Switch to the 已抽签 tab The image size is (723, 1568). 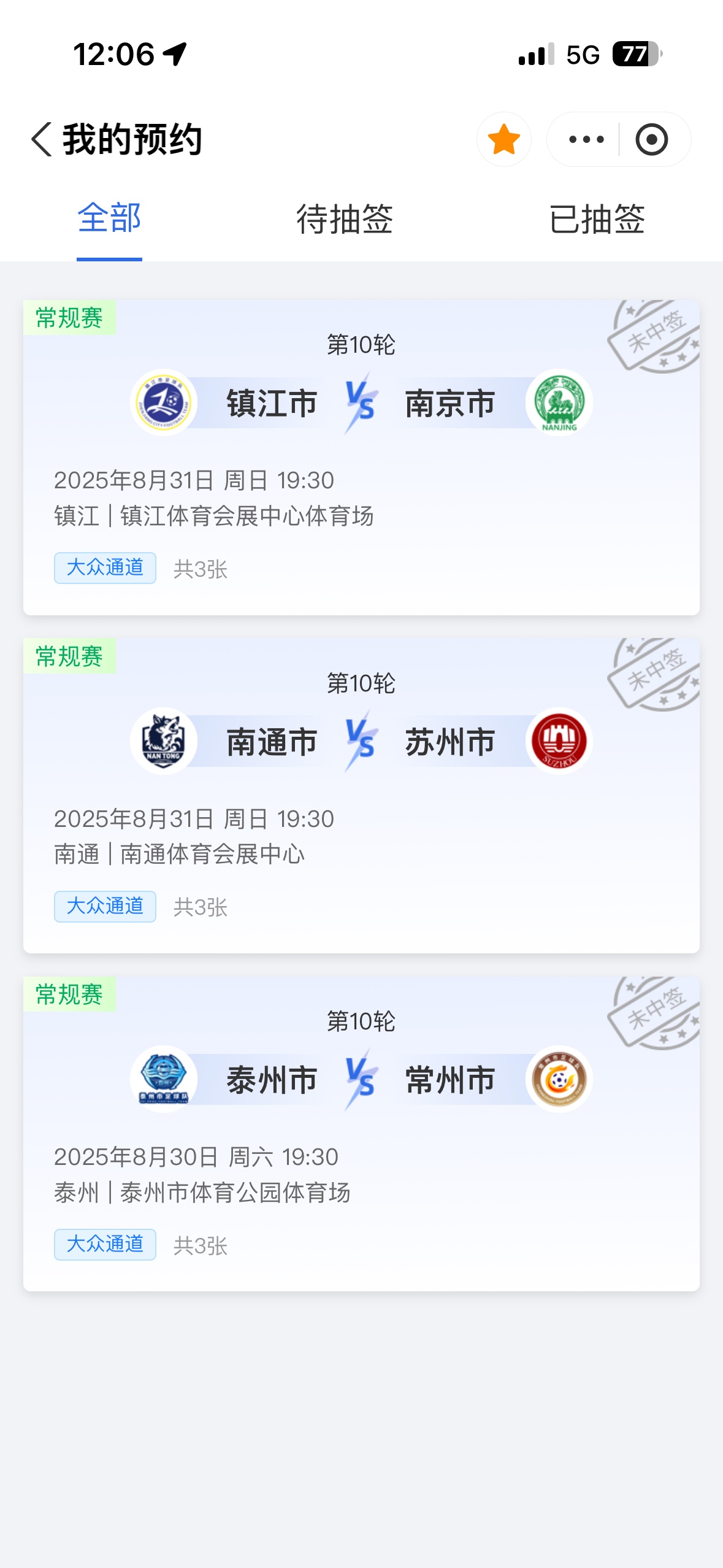point(597,219)
